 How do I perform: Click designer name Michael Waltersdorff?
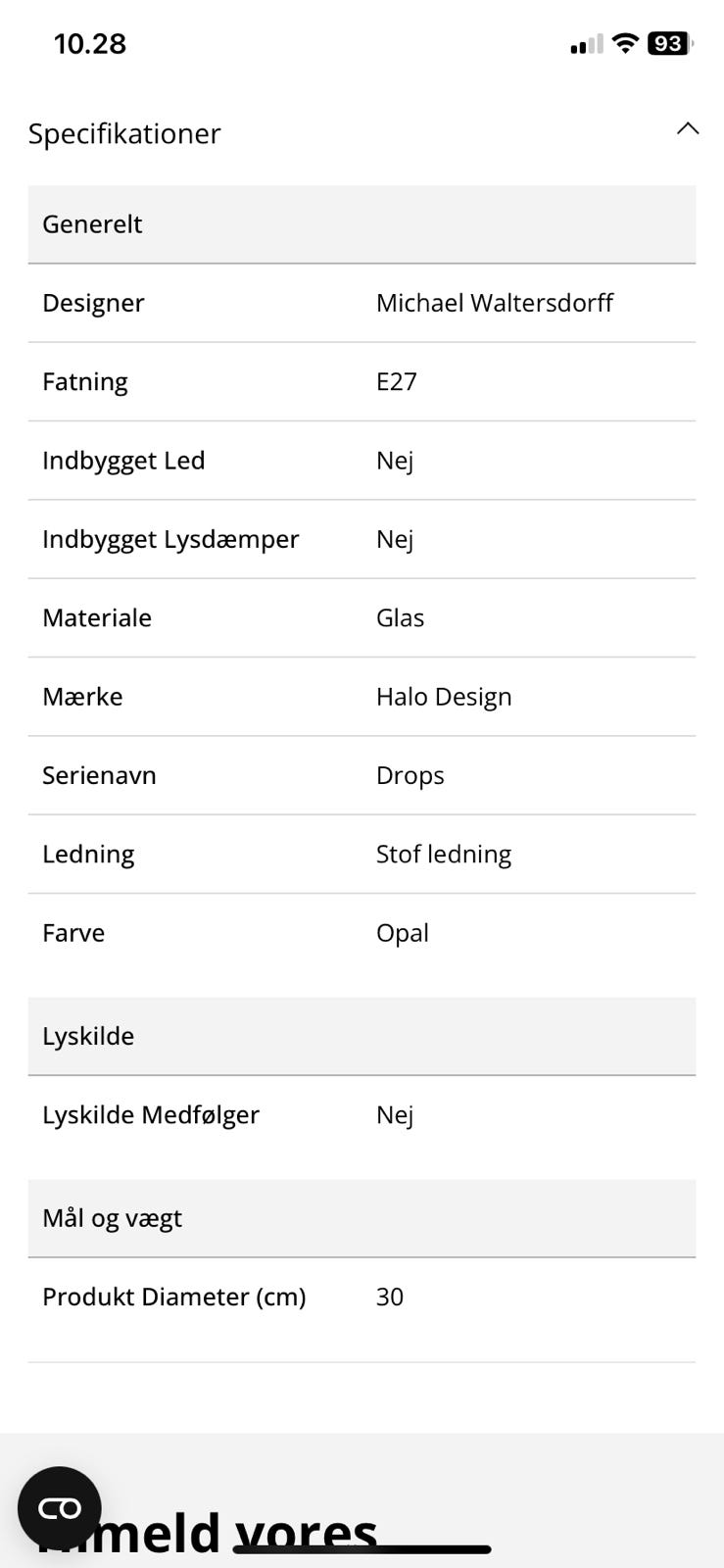tap(494, 303)
